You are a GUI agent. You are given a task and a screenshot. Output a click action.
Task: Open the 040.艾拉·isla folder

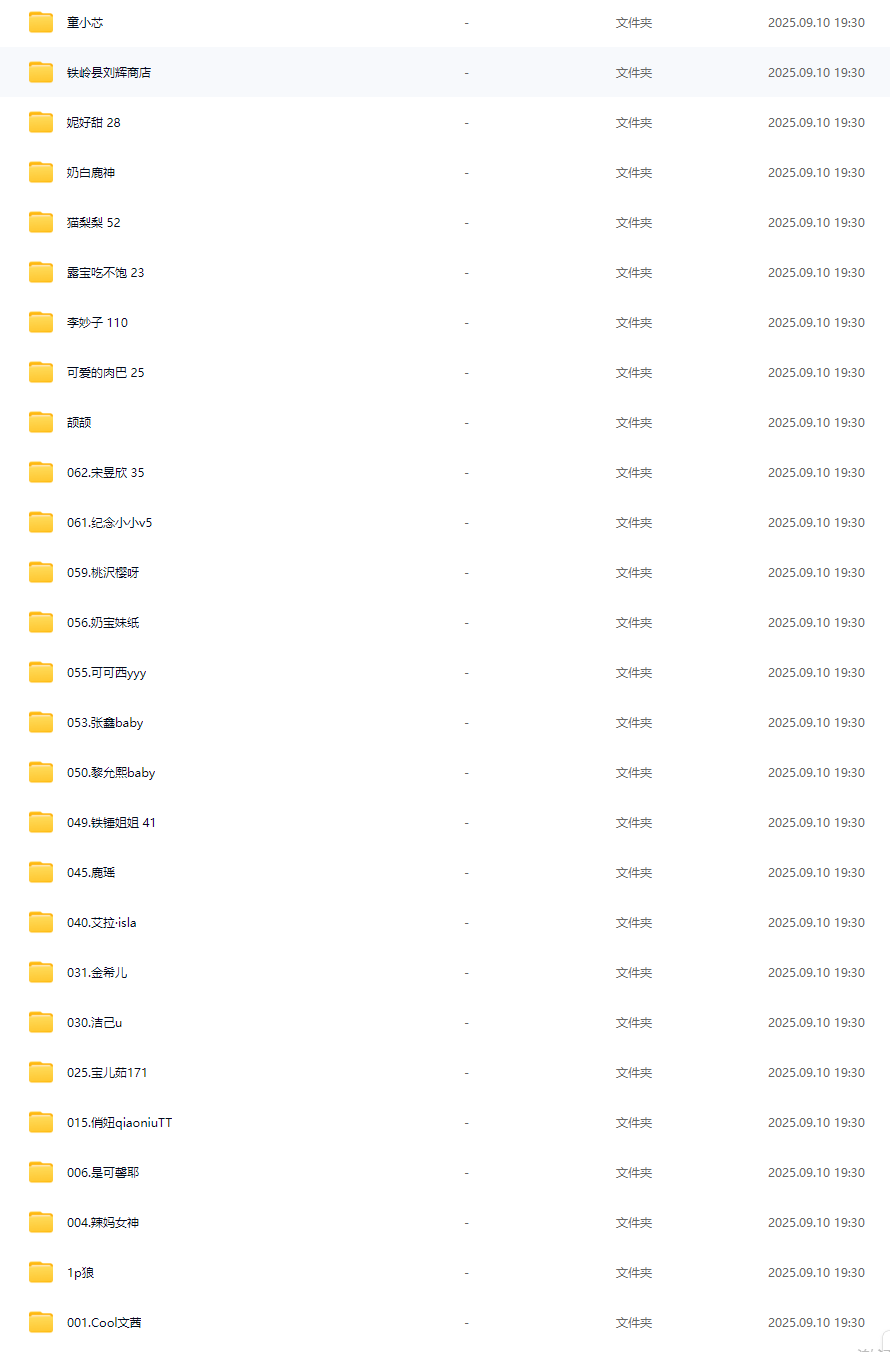pos(102,922)
